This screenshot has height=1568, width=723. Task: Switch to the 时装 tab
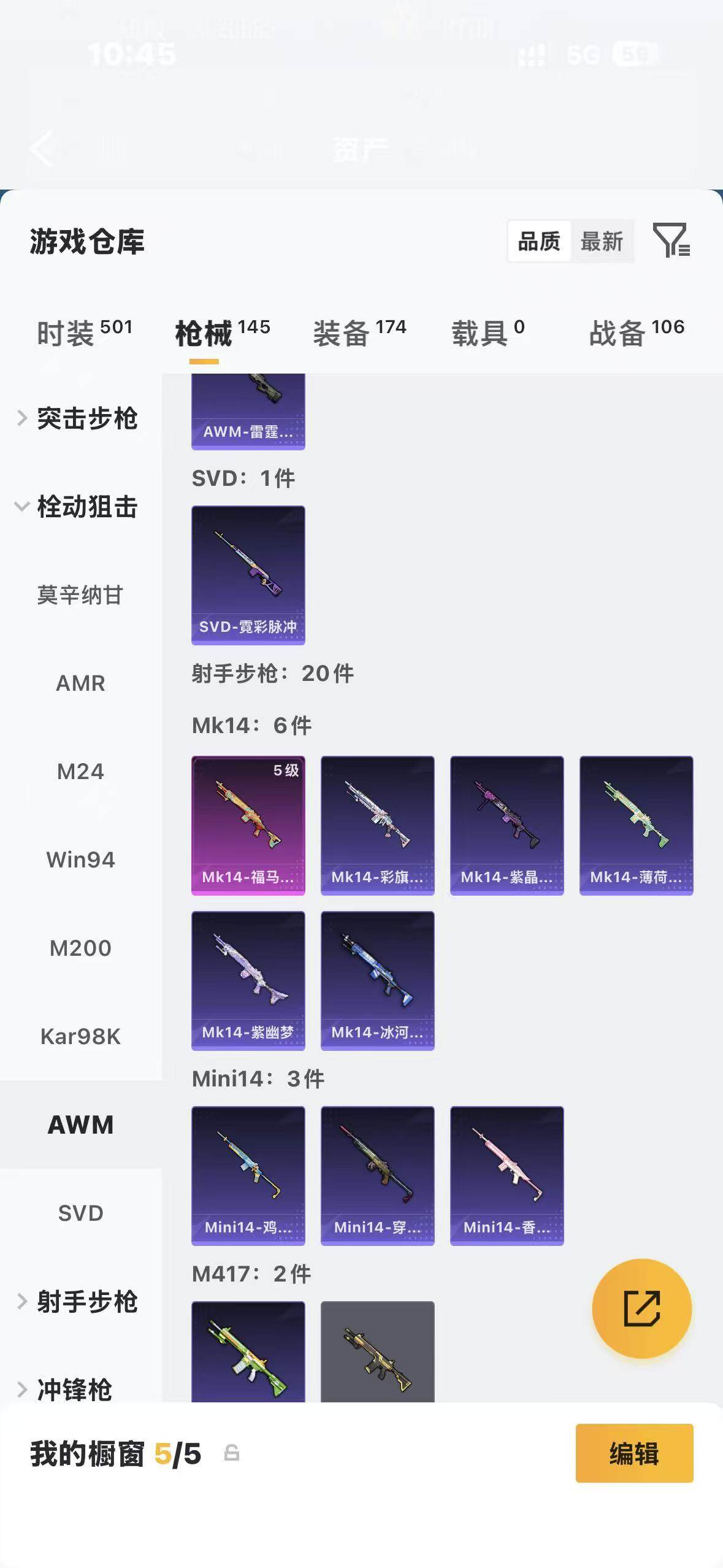coord(85,332)
